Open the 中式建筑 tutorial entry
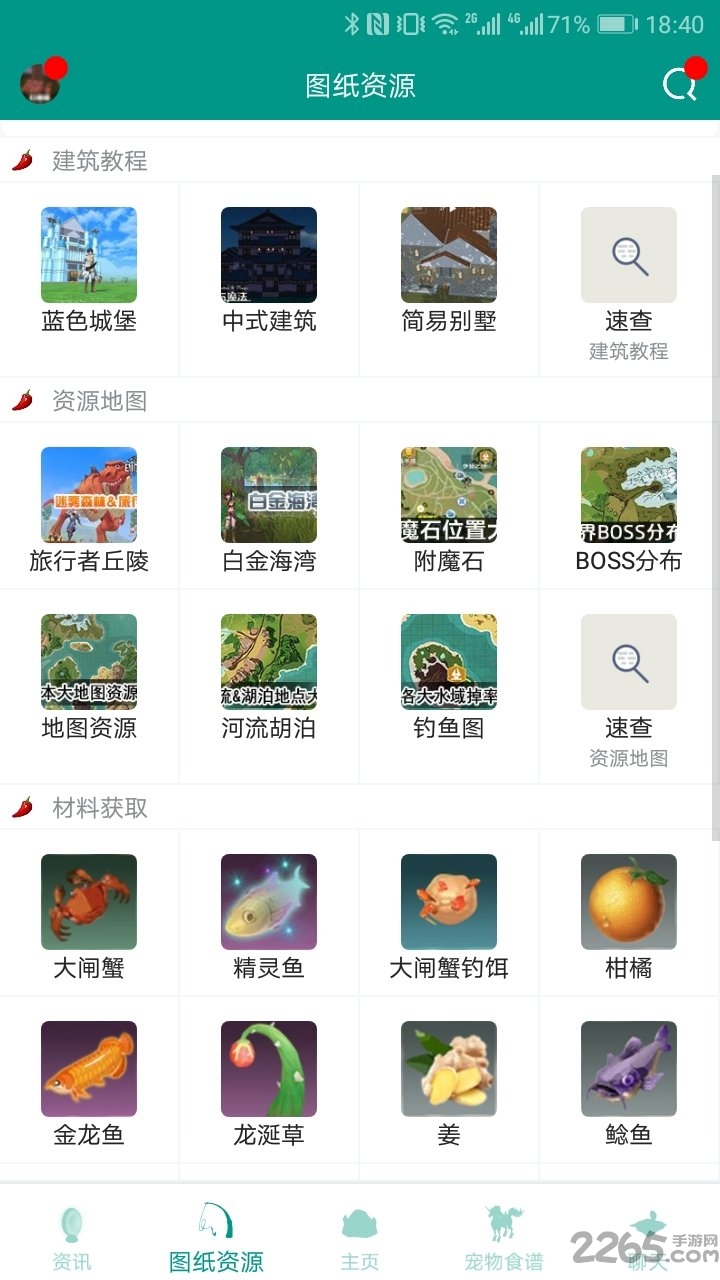 [x=268, y=255]
